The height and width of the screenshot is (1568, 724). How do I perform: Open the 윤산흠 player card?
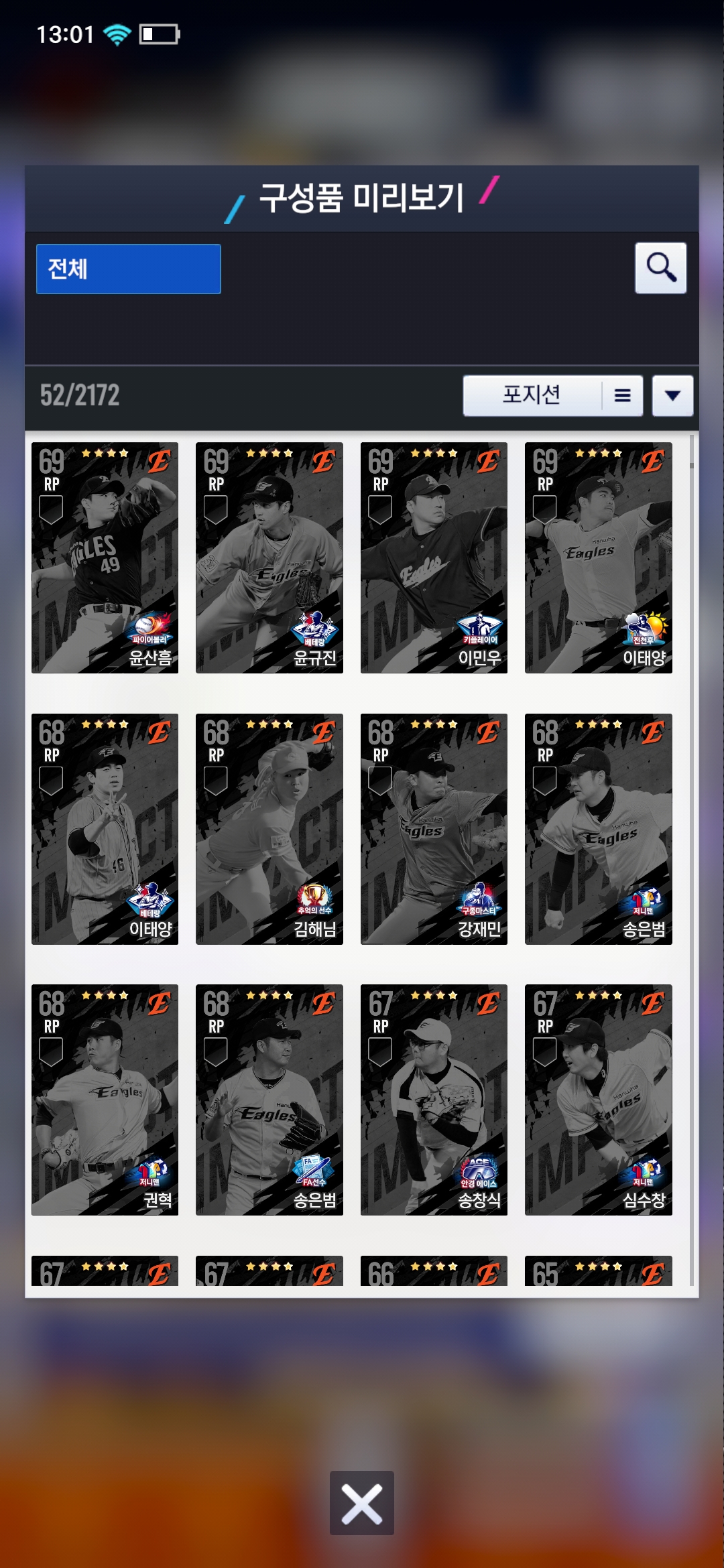(x=105, y=558)
